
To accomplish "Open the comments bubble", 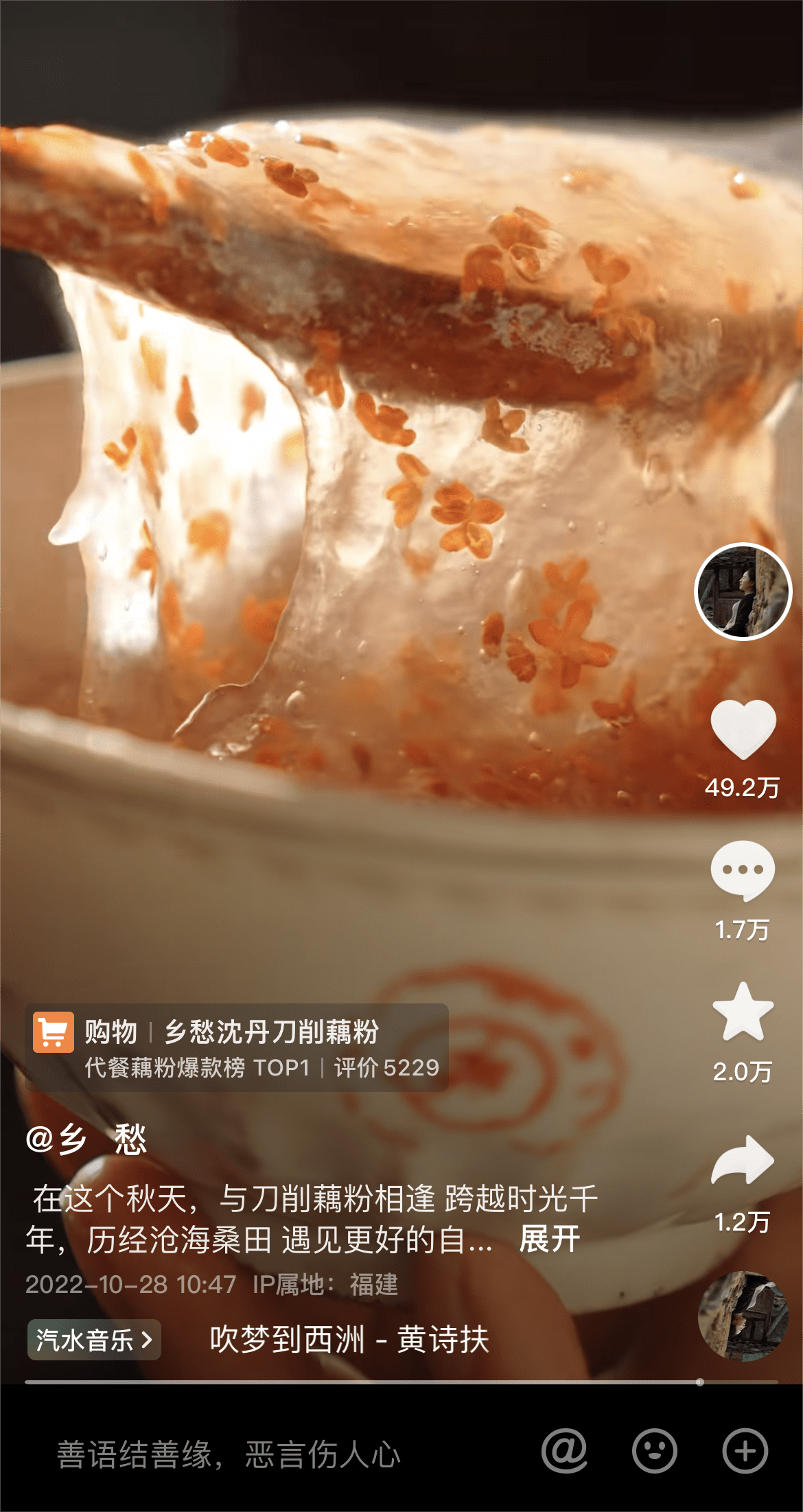I will point(743,870).
